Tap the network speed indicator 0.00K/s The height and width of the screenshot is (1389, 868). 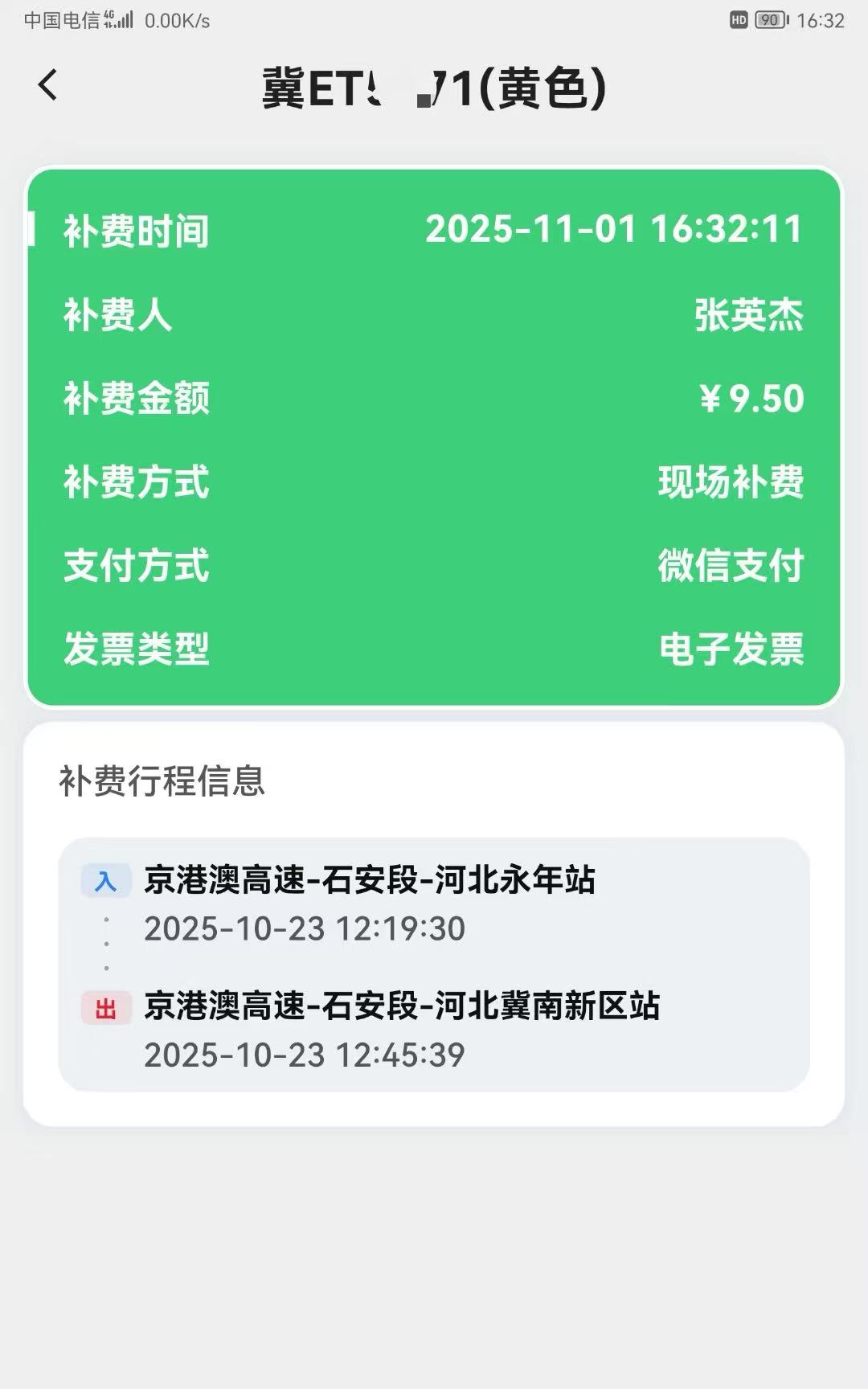(178, 22)
